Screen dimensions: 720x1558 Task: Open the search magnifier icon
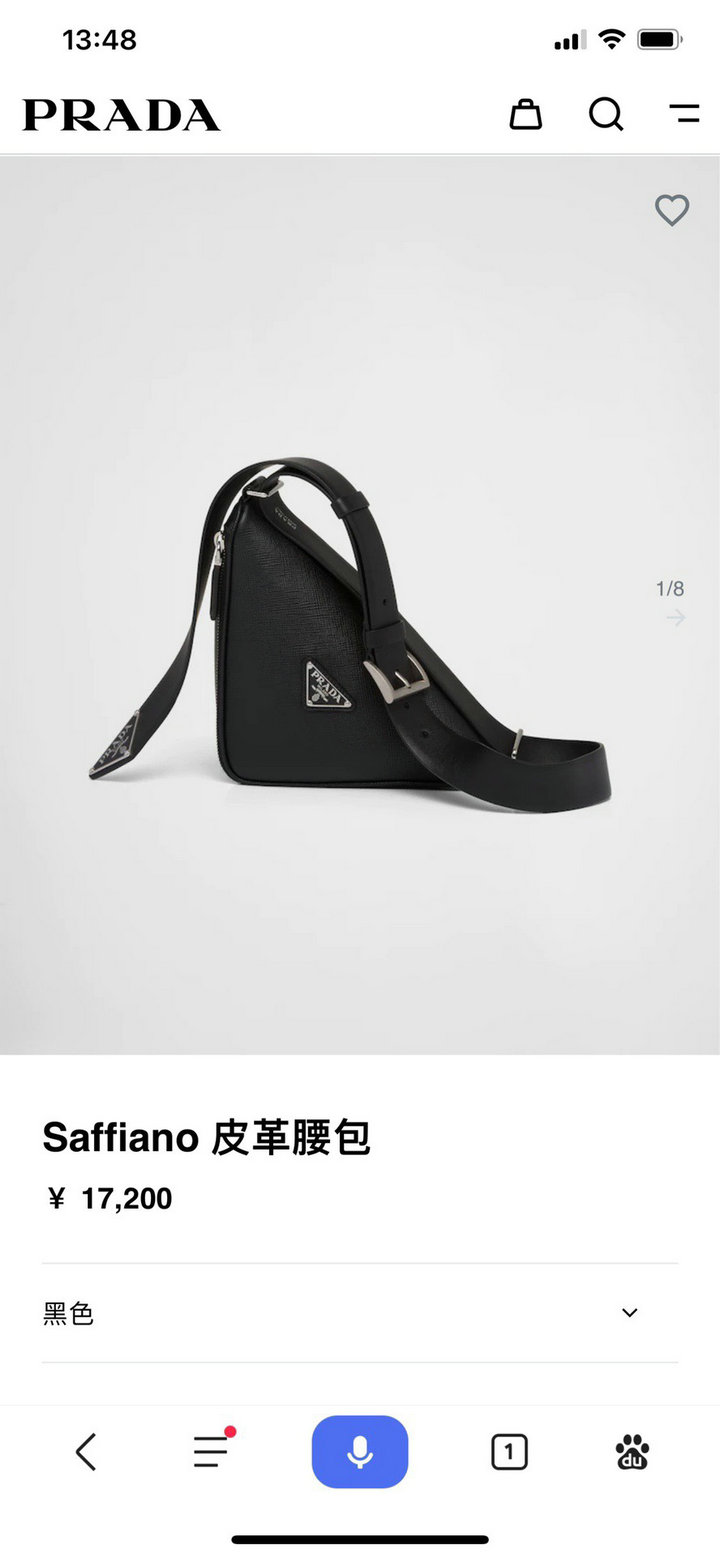tap(606, 114)
